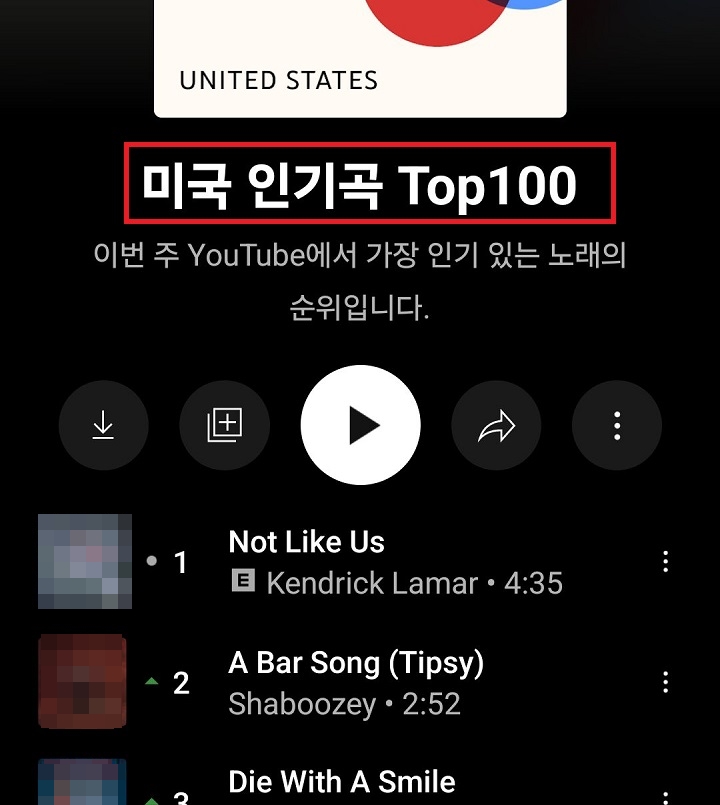Play A Bar Song (Tipsy) by Shaboozey
Screen dimensions: 720x805
(355, 662)
